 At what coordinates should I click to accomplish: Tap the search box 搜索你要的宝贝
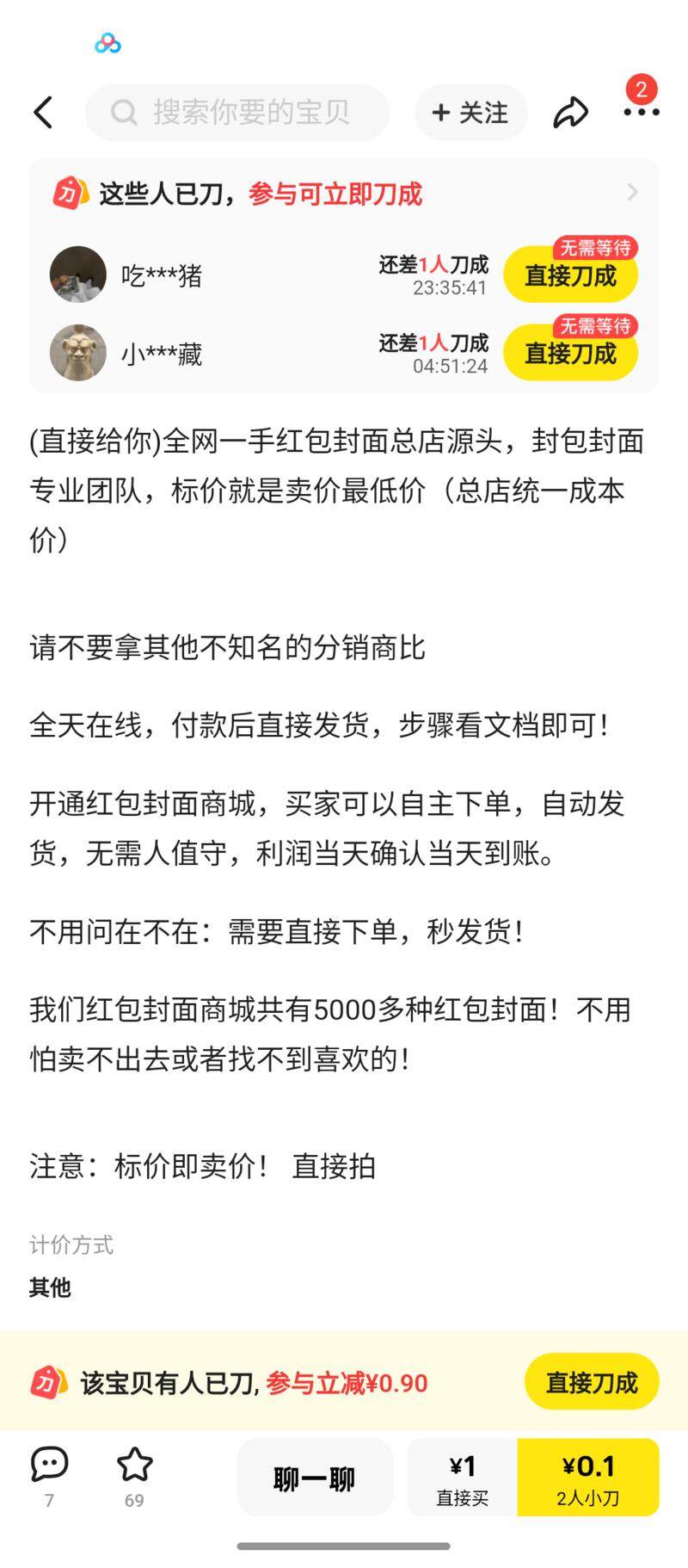coord(238,113)
